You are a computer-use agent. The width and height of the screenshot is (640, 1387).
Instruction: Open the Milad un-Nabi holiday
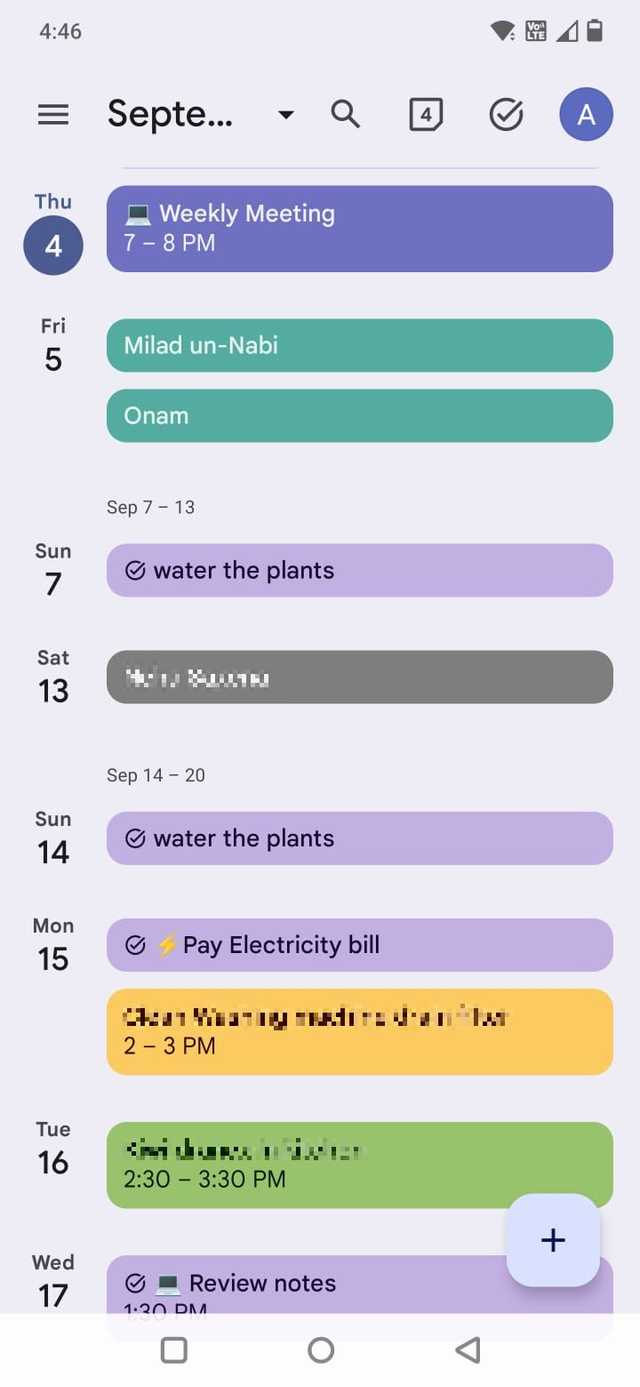pos(360,346)
